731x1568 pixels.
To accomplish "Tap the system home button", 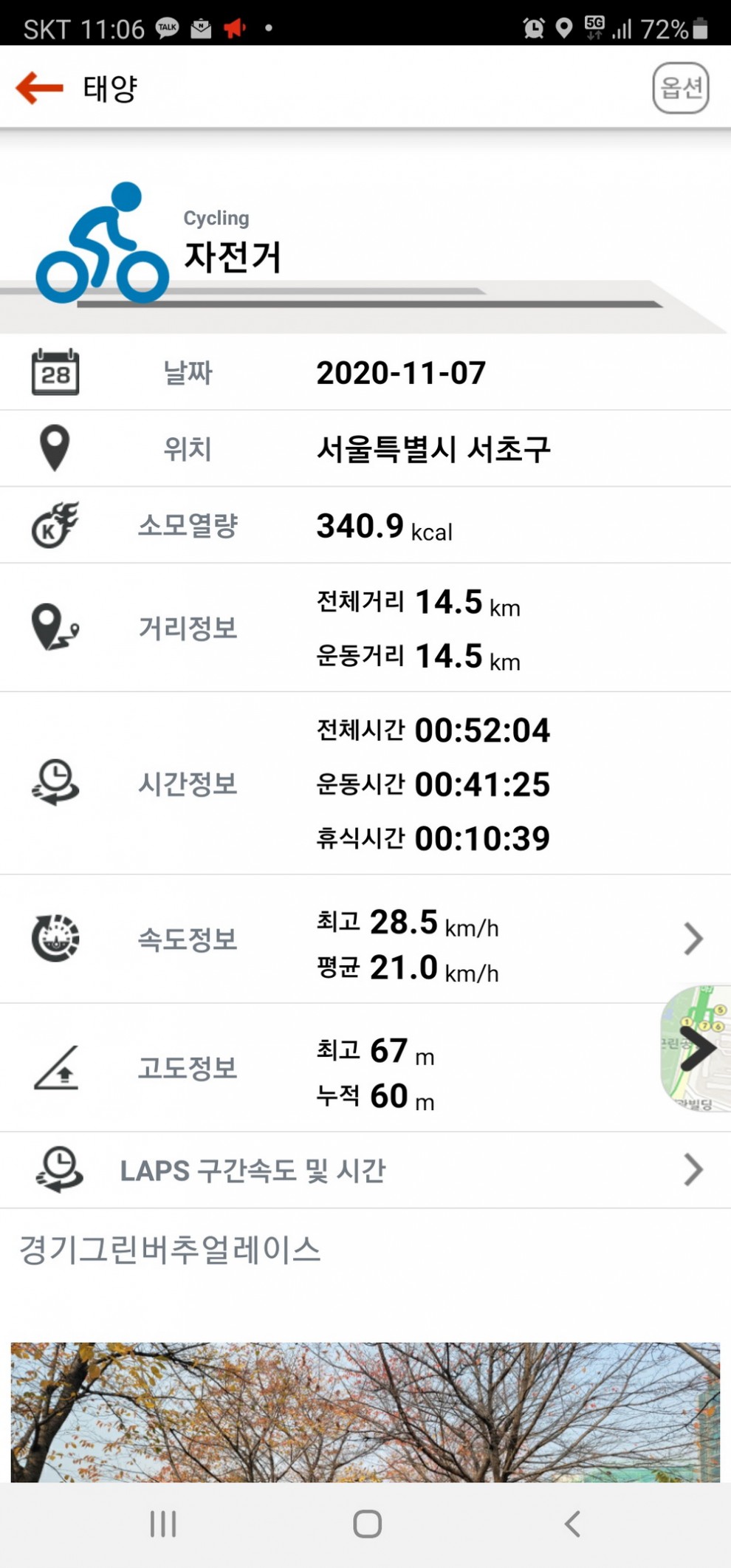I will click(x=367, y=1524).
